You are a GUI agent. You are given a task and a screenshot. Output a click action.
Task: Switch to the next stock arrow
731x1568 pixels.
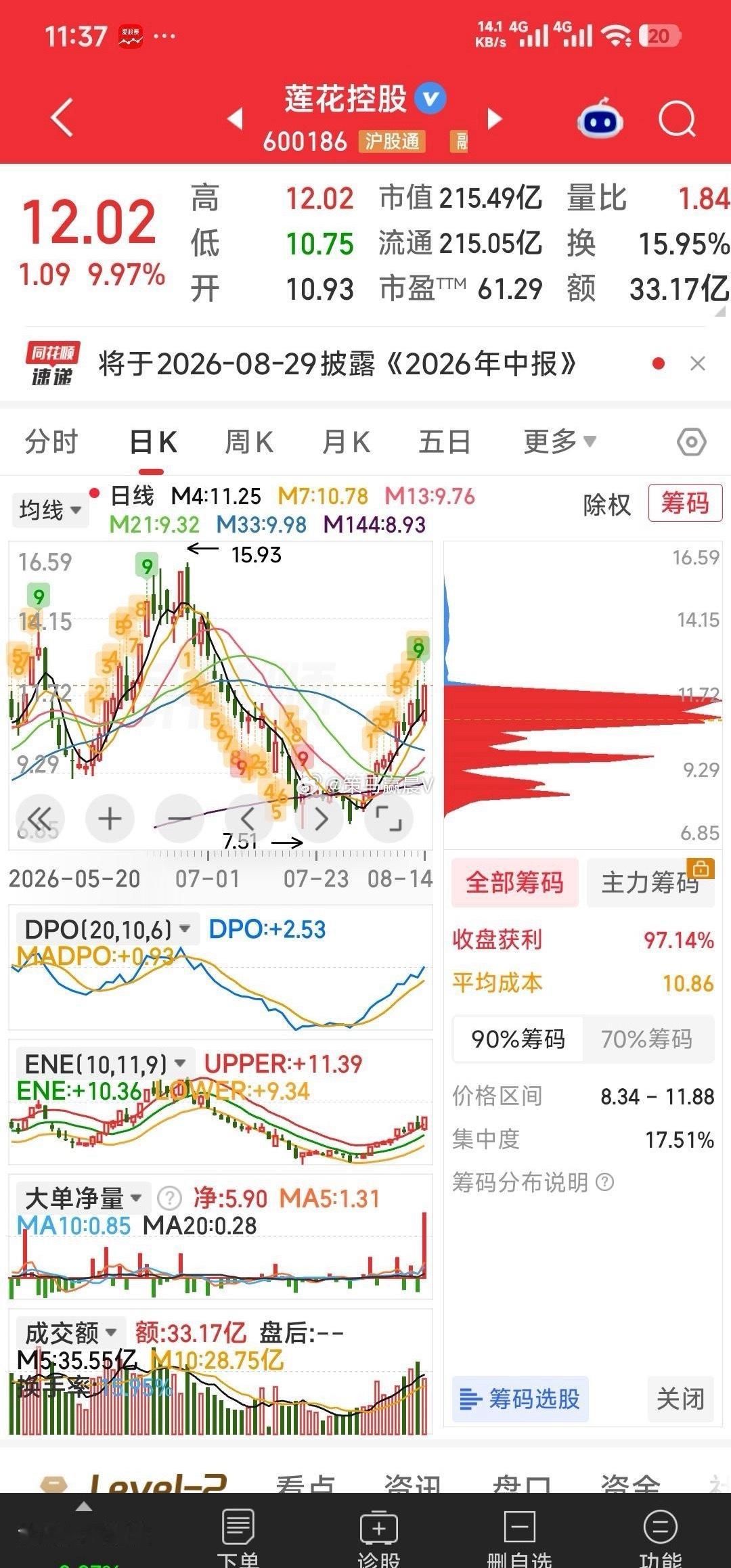(495, 119)
